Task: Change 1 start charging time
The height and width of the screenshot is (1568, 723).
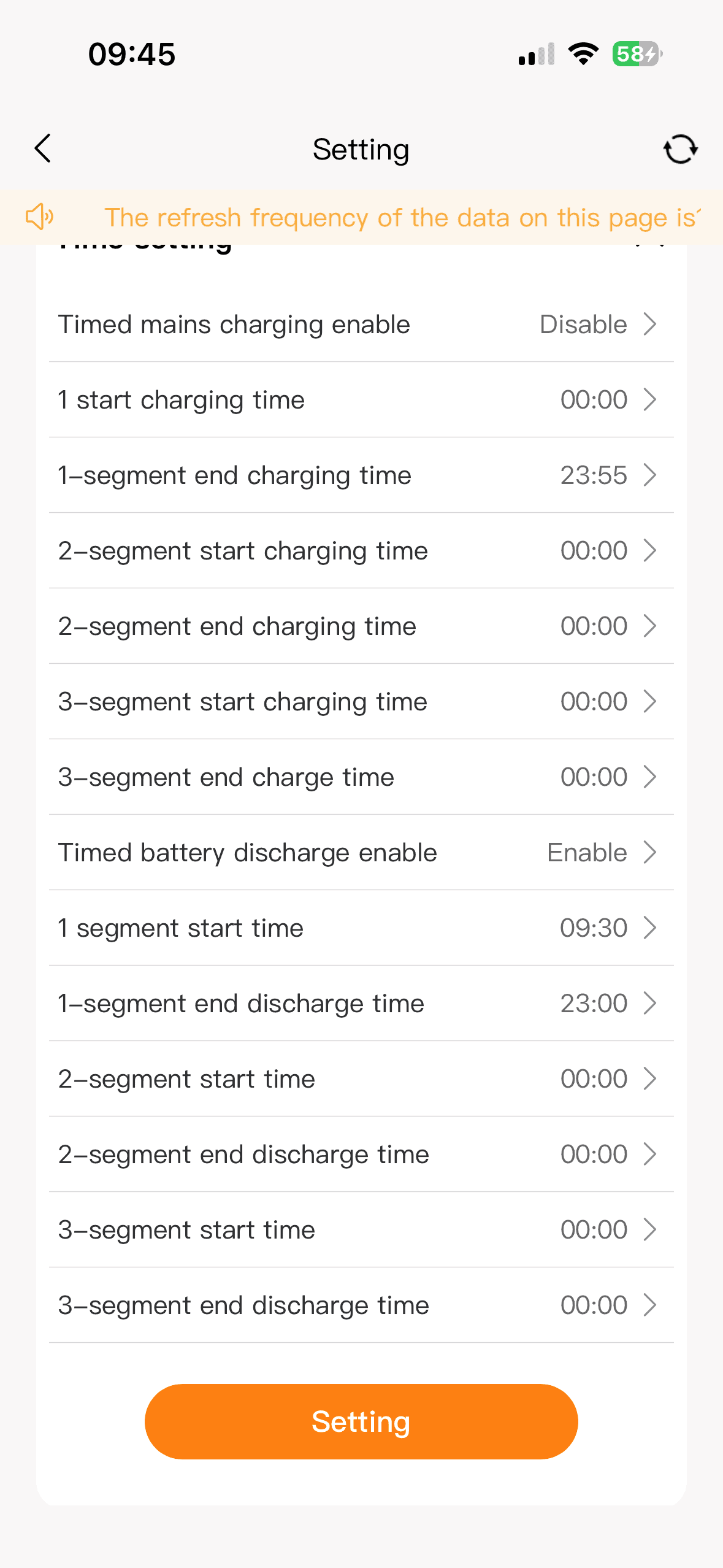Action: pyautogui.click(x=361, y=399)
